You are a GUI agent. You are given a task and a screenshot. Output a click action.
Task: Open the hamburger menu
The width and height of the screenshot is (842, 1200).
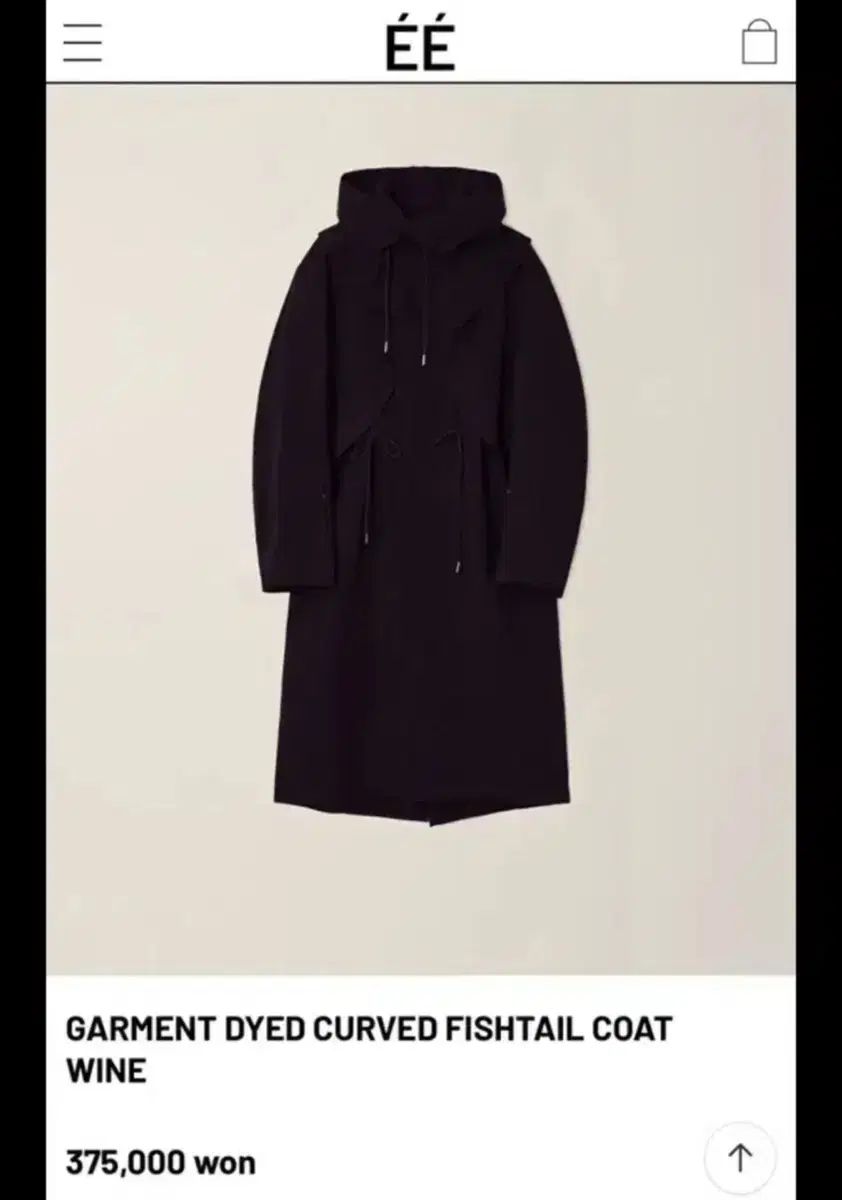[x=83, y=42]
